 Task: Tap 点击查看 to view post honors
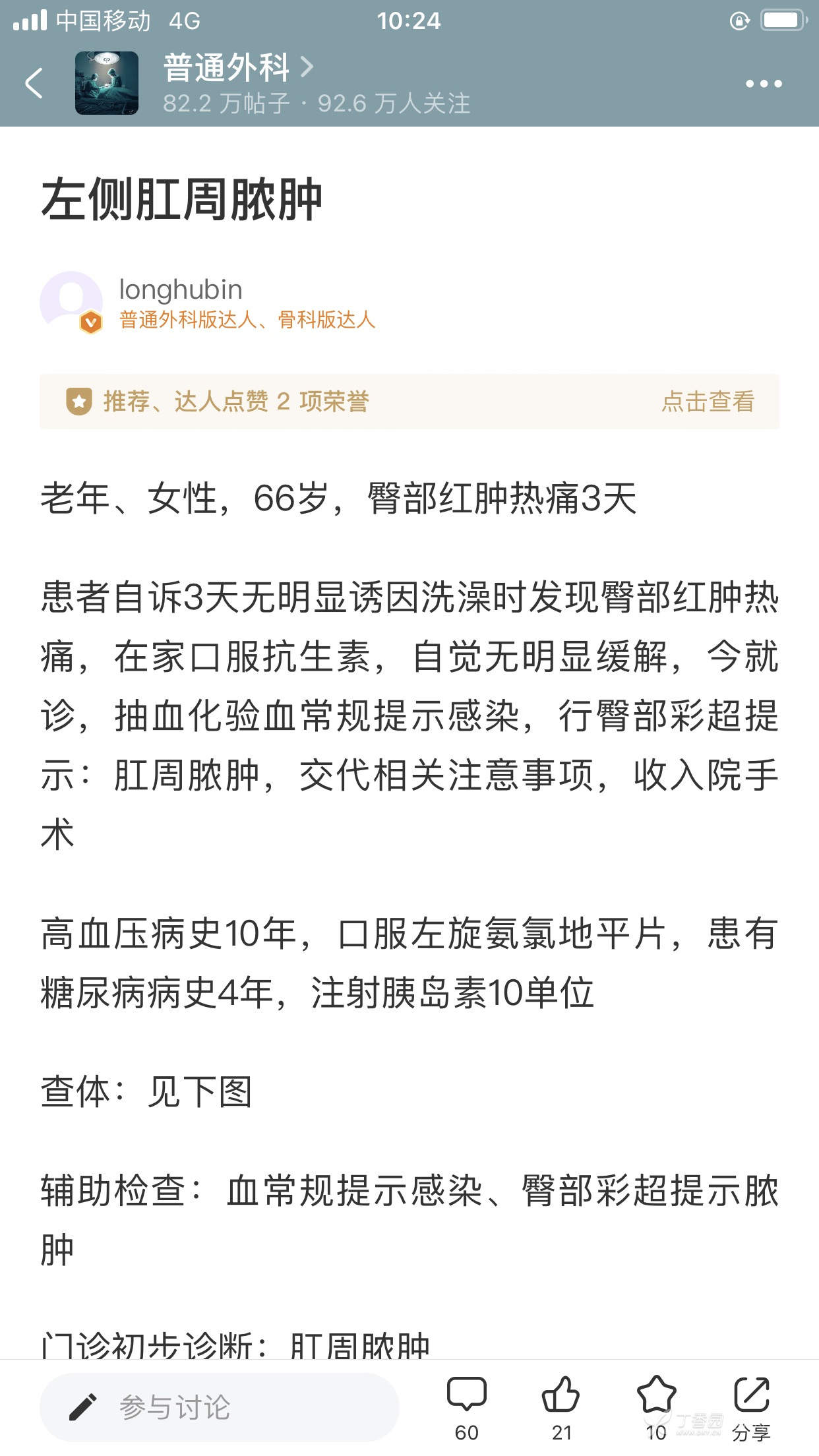click(x=708, y=402)
